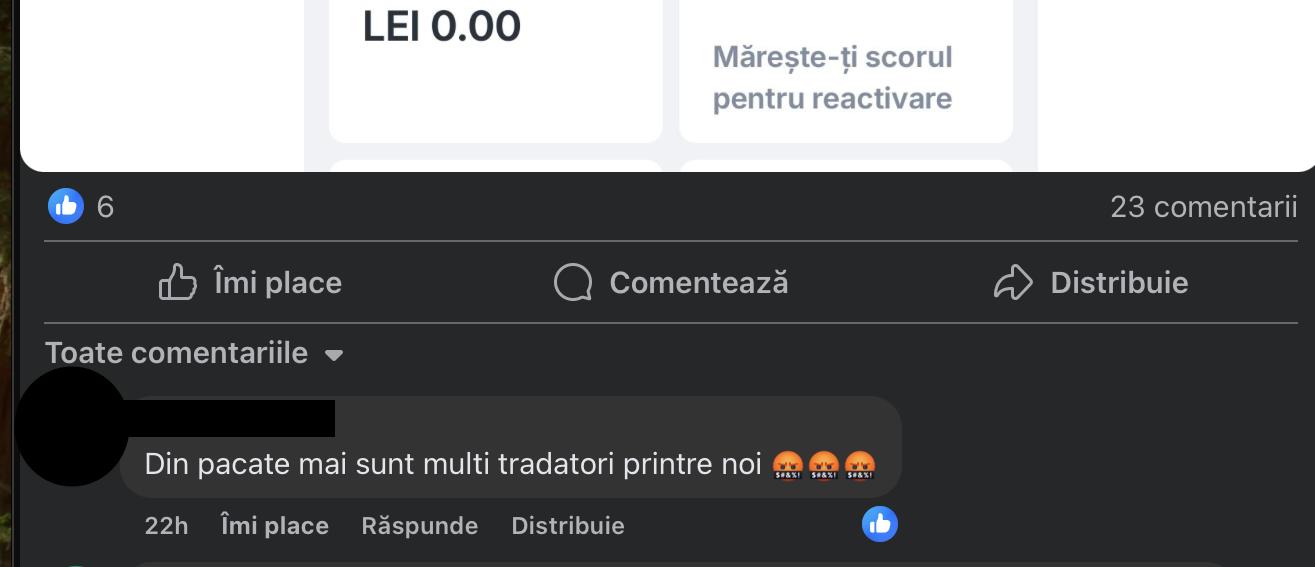View the like reaction on the comment
Screen dimensions: 1315x567
pyautogui.click(x=879, y=524)
